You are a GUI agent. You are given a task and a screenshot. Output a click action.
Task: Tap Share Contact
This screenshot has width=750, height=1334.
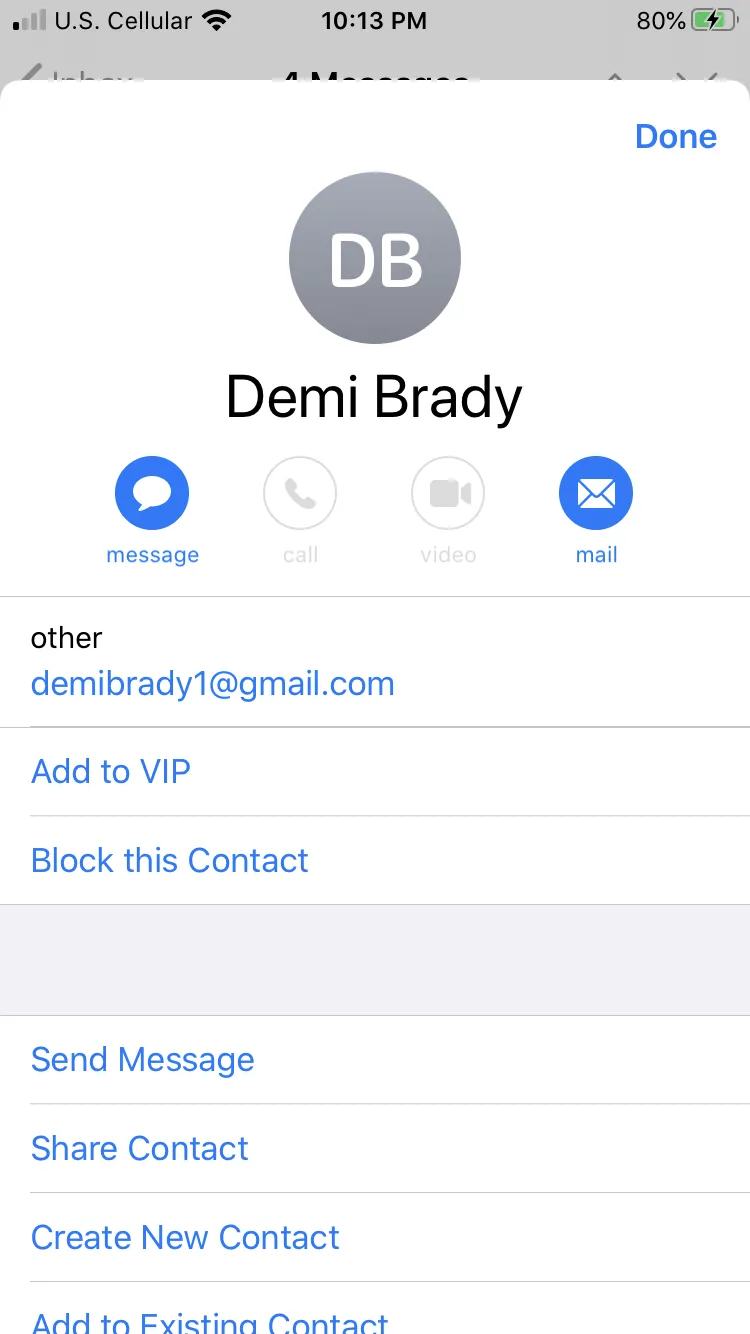click(x=375, y=1149)
